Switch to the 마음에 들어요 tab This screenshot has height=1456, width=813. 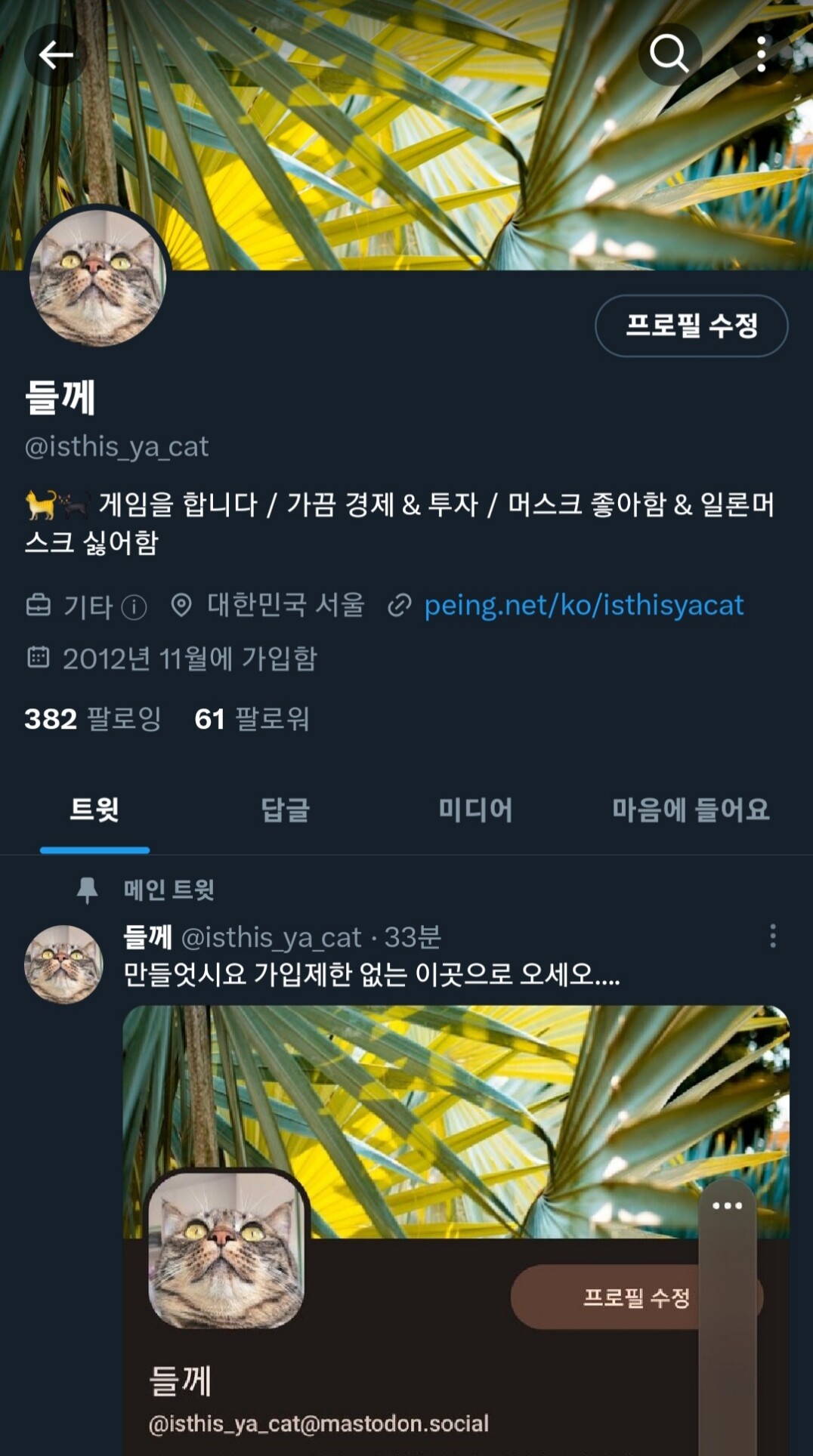[690, 810]
